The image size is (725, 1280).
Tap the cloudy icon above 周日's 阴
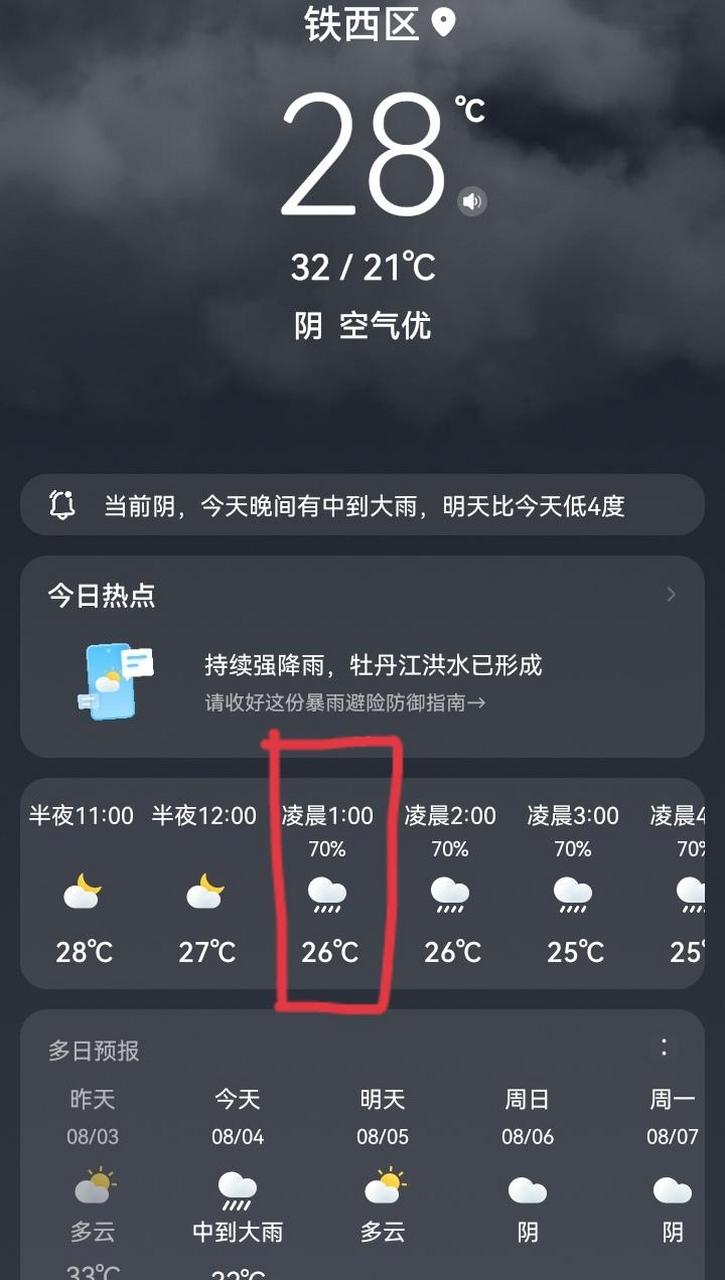pyautogui.click(x=527, y=1190)
